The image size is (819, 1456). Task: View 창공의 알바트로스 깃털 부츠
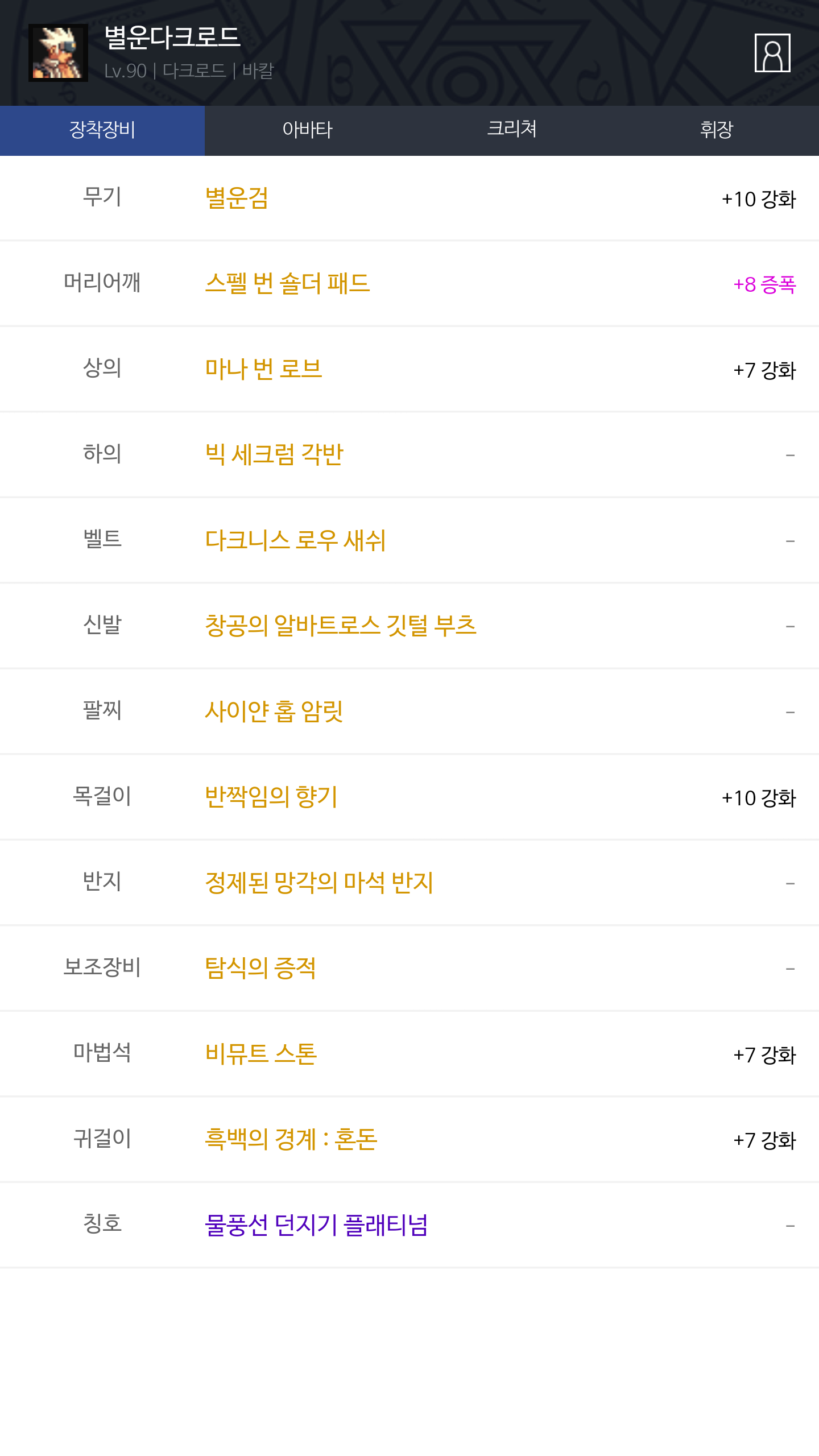(x=341, y=626)
